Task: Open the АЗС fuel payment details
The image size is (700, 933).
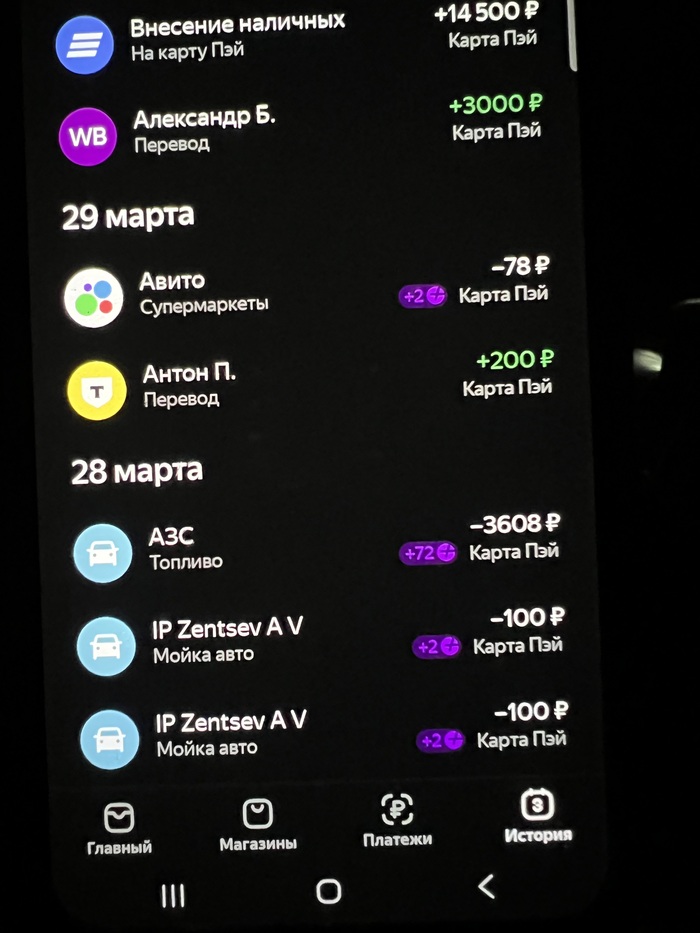Action: pos(300,550)
